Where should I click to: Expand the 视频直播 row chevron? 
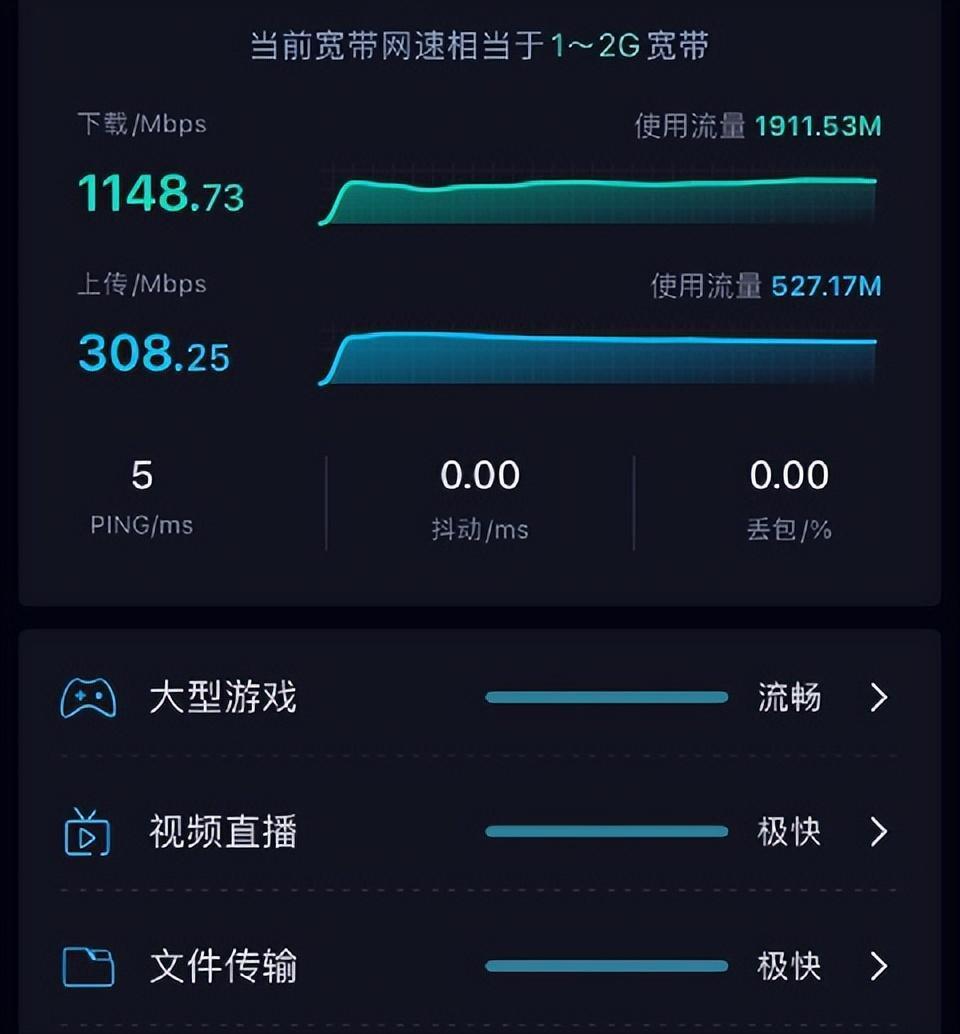[x=879, y=832]
